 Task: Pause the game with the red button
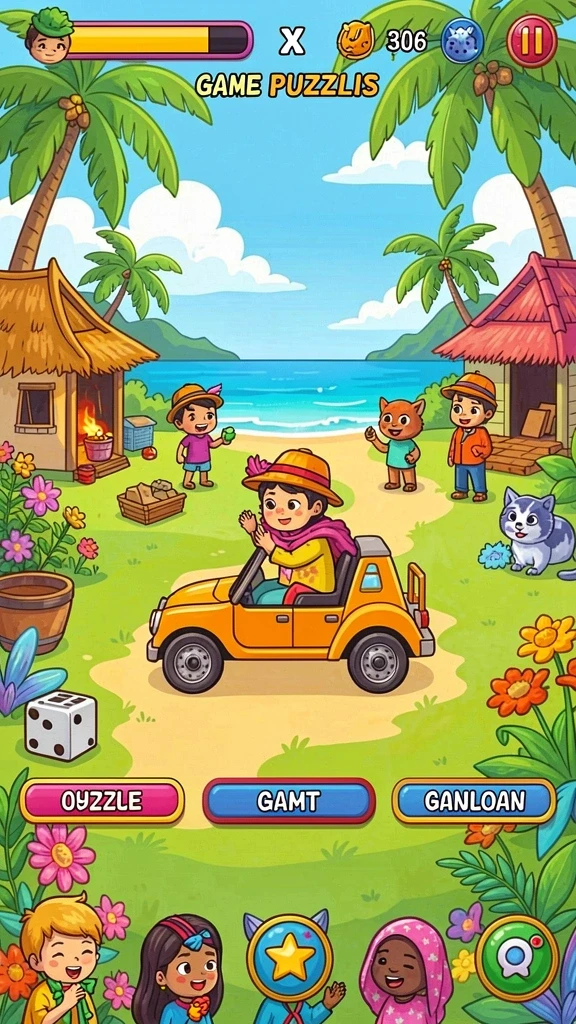click(x=532, y=40)
